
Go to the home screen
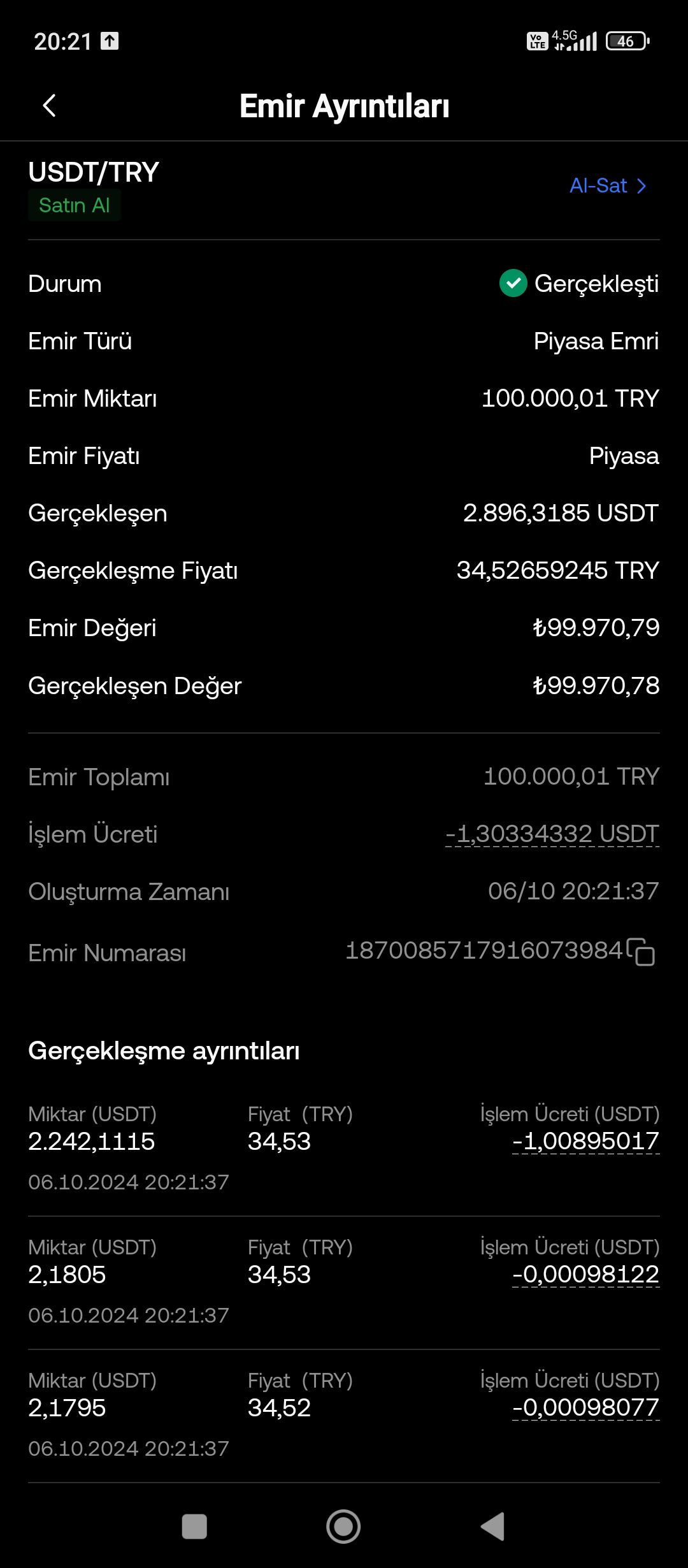[x=343, y=1527]
